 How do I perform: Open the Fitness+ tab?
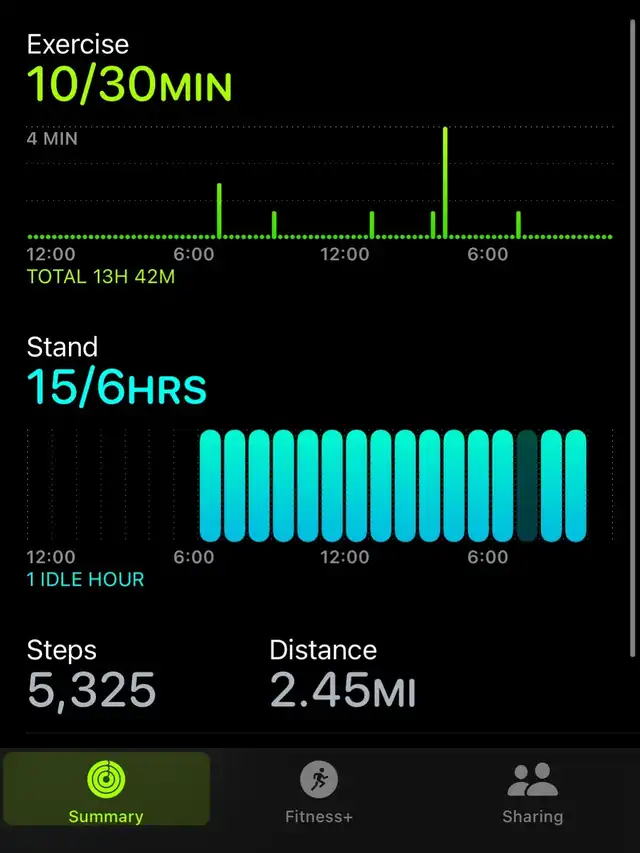coord(319,790)
